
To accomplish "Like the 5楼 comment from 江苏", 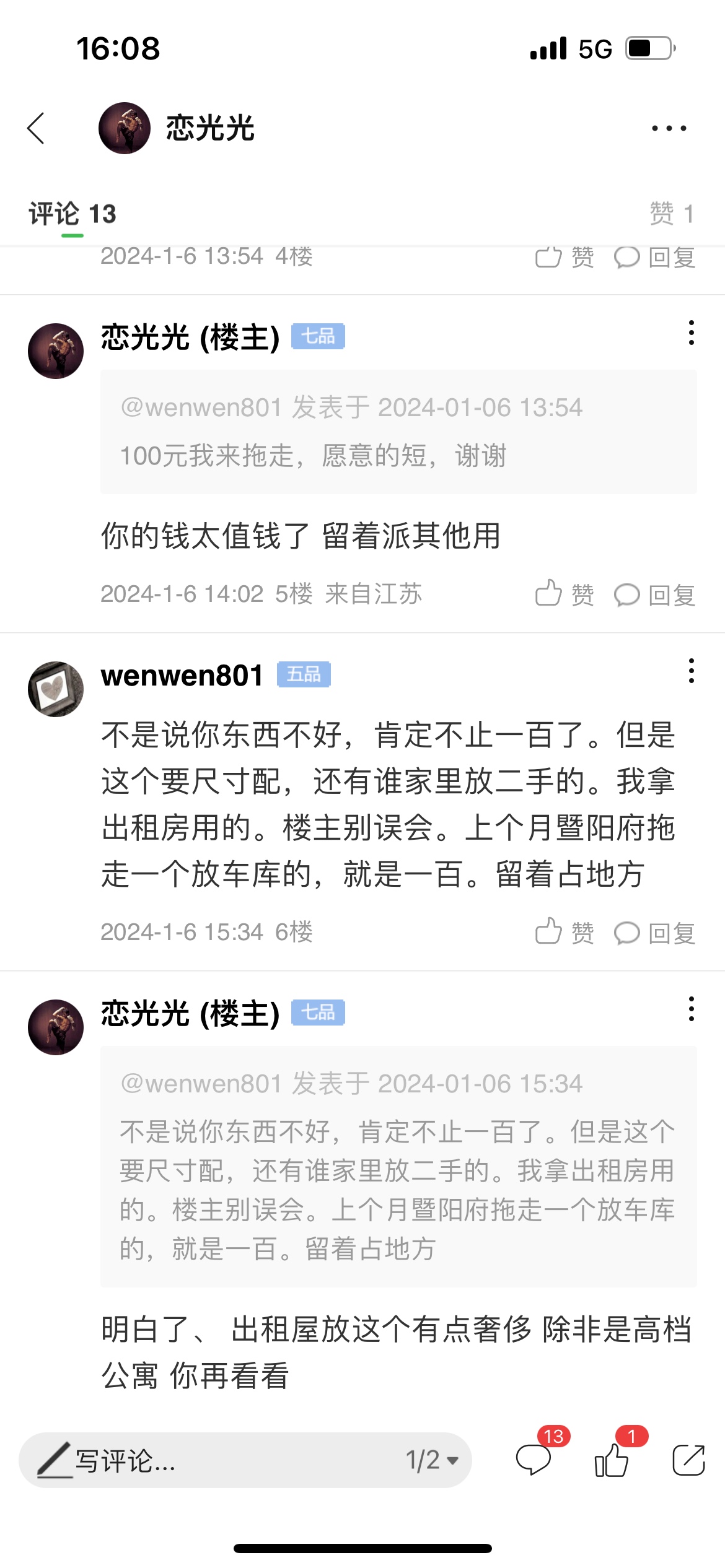I will (x=564, y=595).
